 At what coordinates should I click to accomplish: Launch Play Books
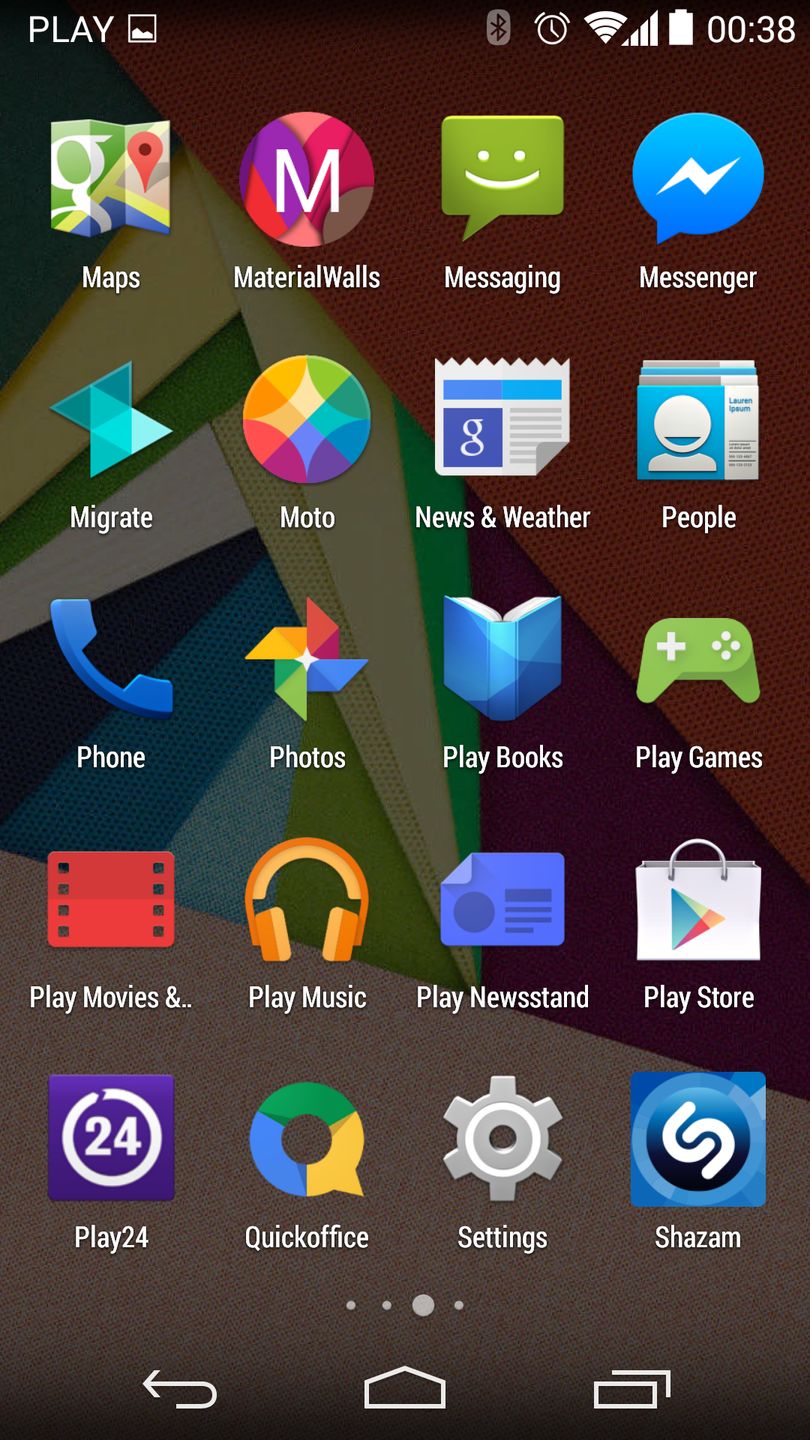(x=502, y=660)
